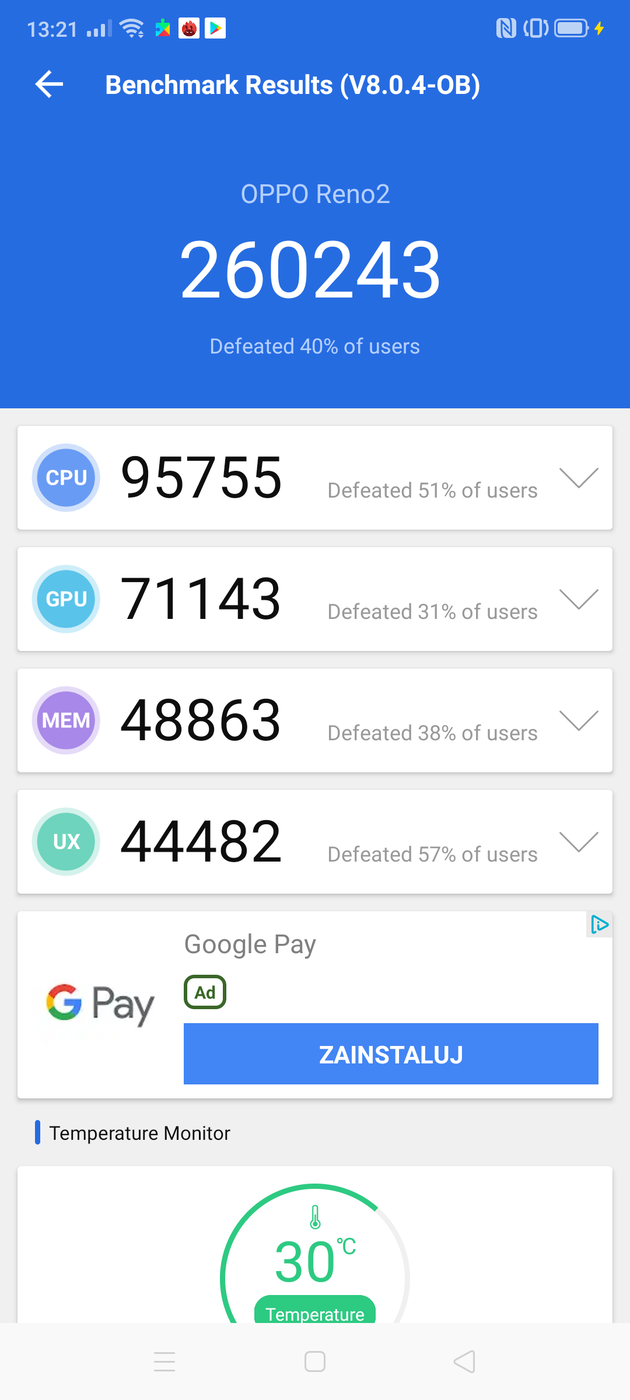Open the ad info icon
This screenshot has height=1400, width=630.
599,925
